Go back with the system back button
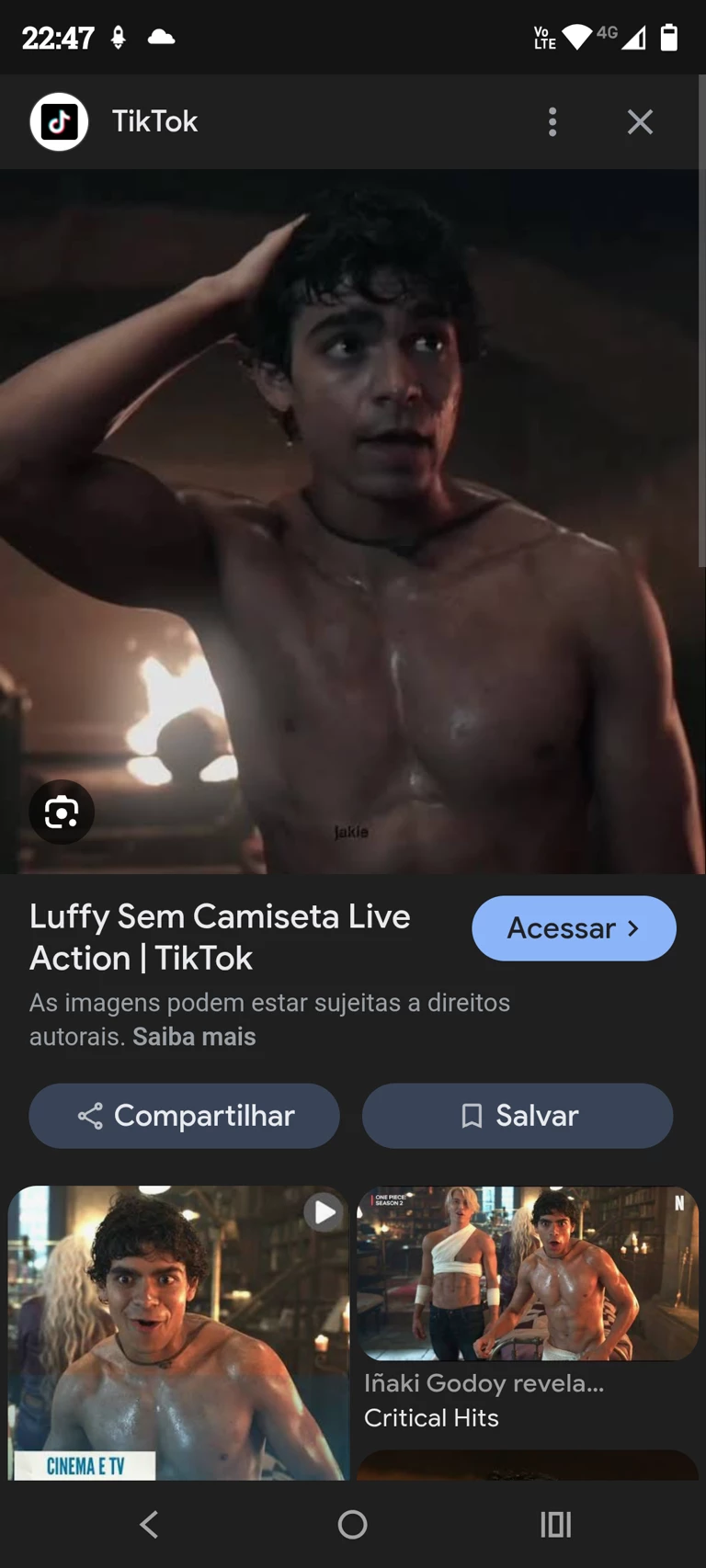 pyautogui.click(x=149, y=1524)
